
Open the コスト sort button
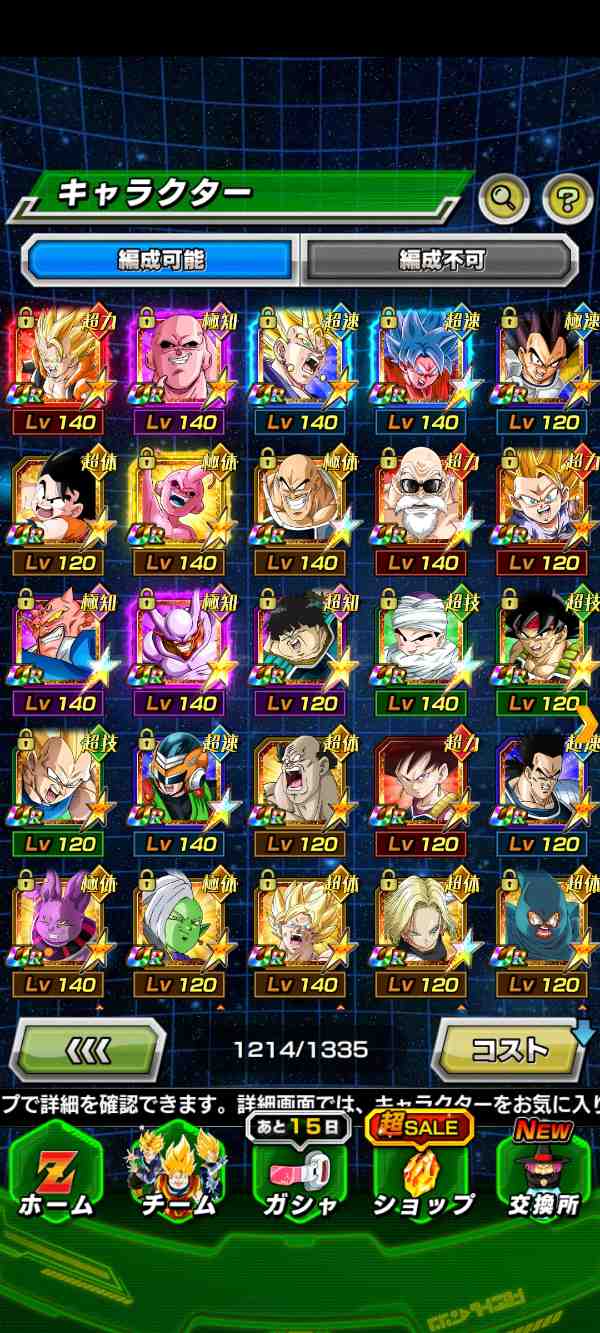click(x=509, y=1050)
